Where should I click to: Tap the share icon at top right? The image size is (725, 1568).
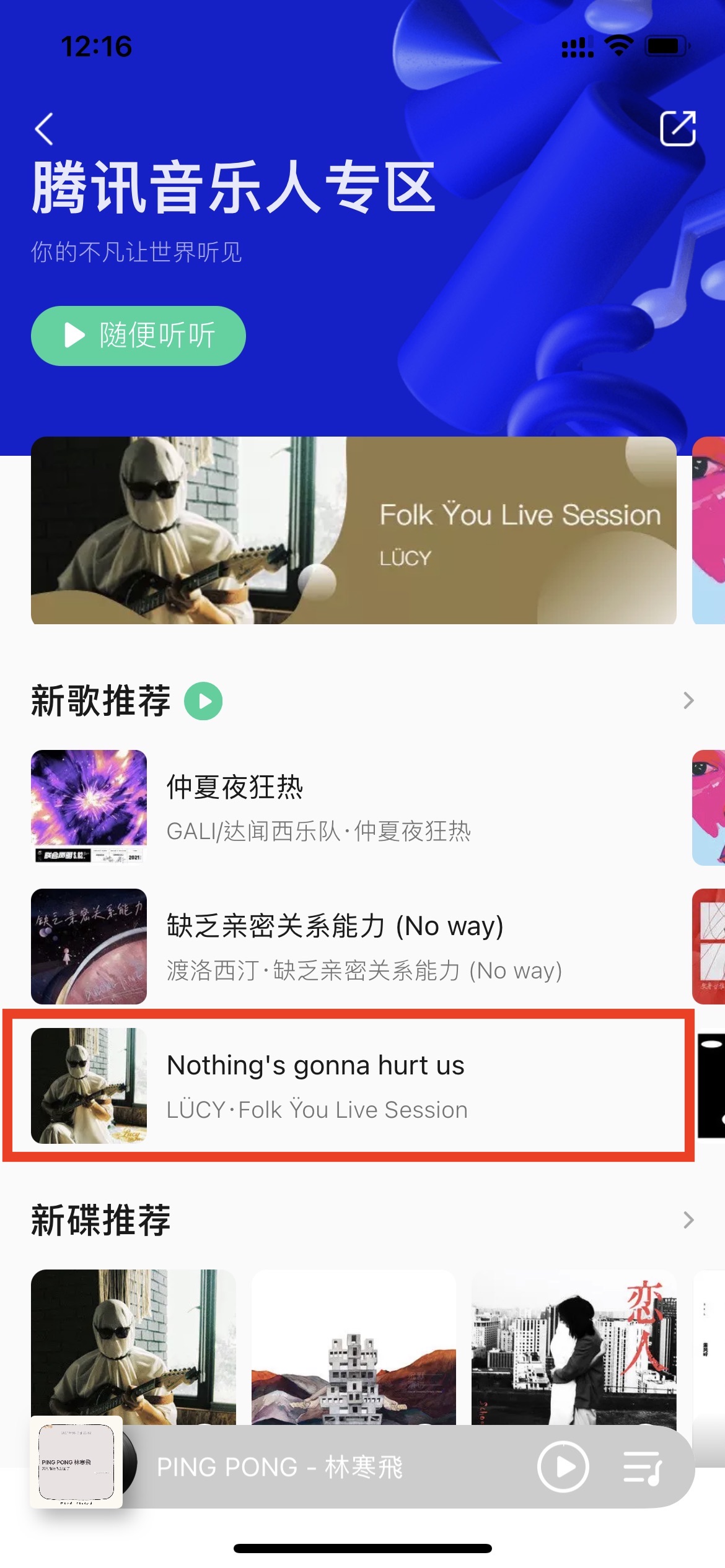pos(677,128)
